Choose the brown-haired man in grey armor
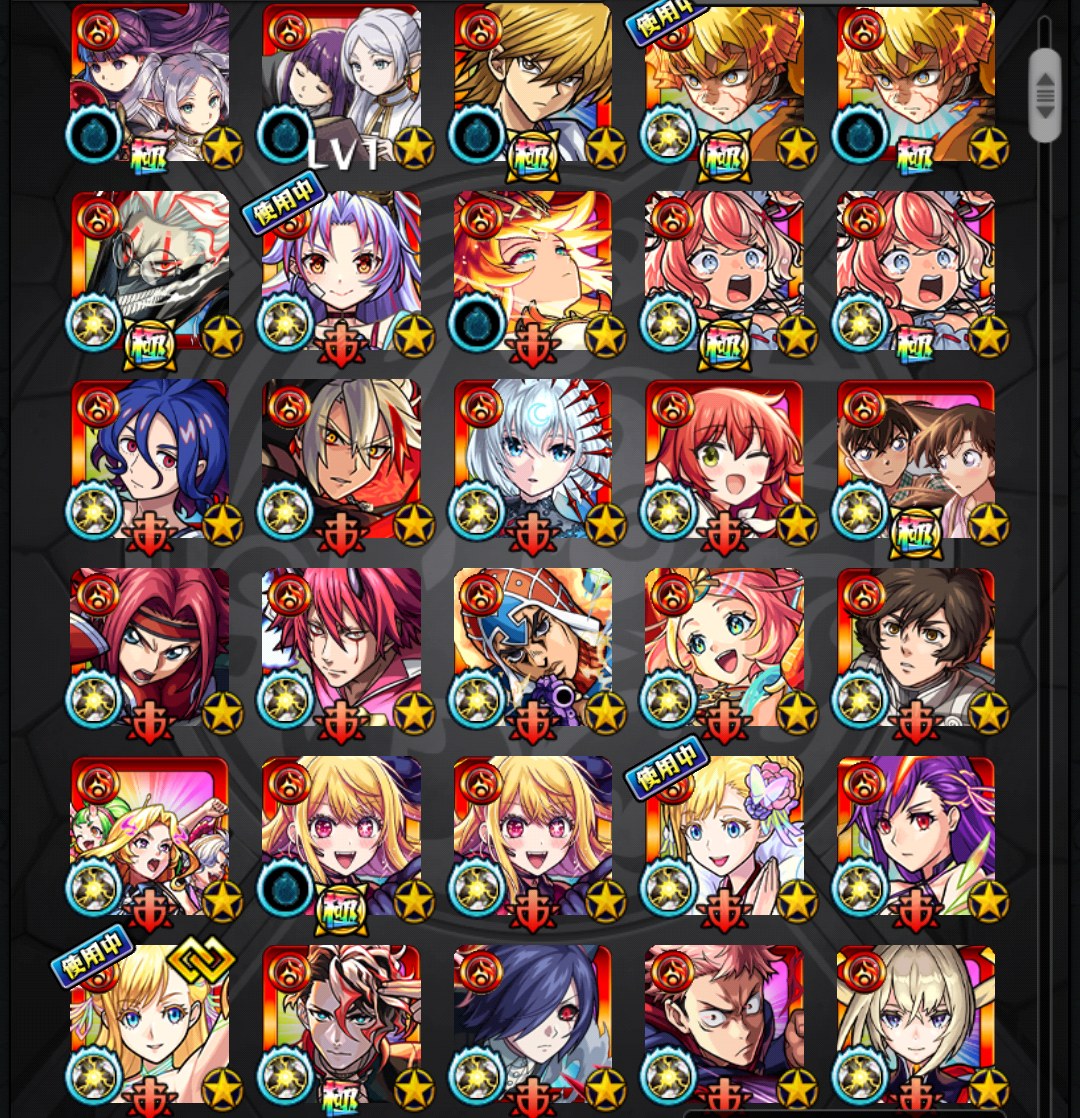 click(x=916, y=648)
